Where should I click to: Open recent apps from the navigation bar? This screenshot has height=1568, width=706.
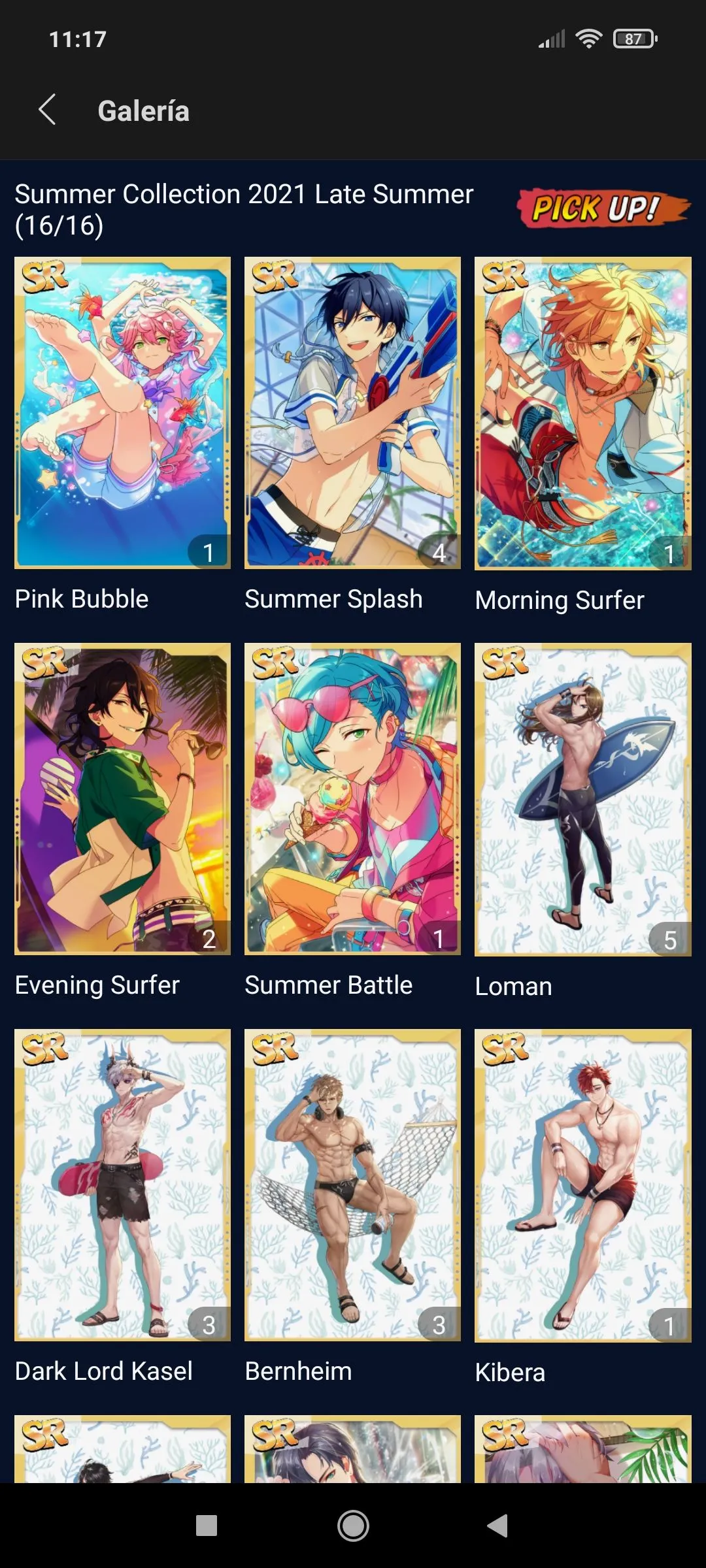click(207, 1526)
